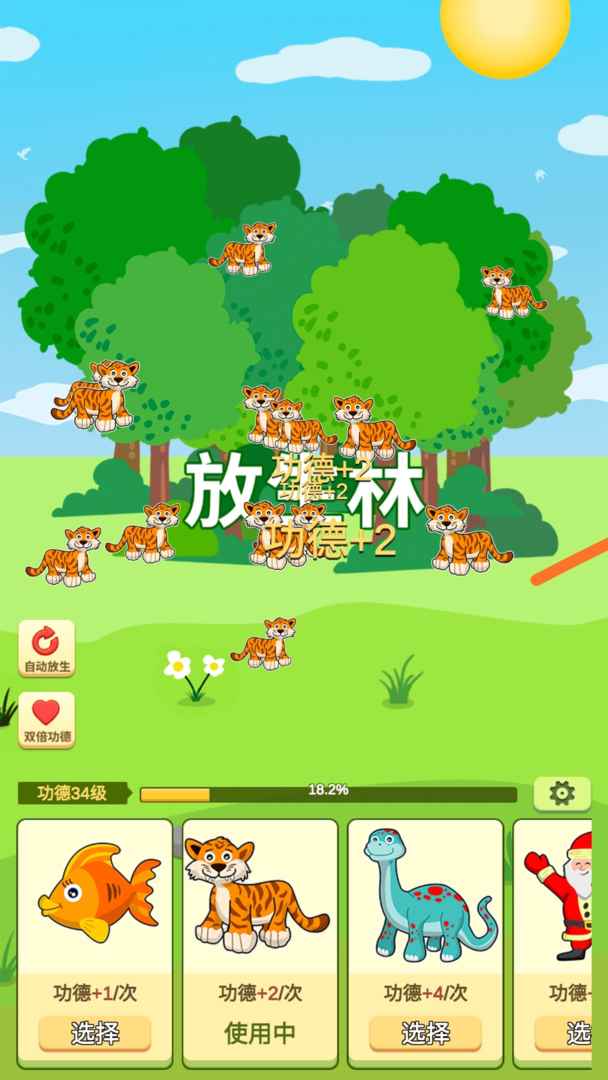
Task: Tap the 自动放生 auto-release button
Action: point(46,648)
